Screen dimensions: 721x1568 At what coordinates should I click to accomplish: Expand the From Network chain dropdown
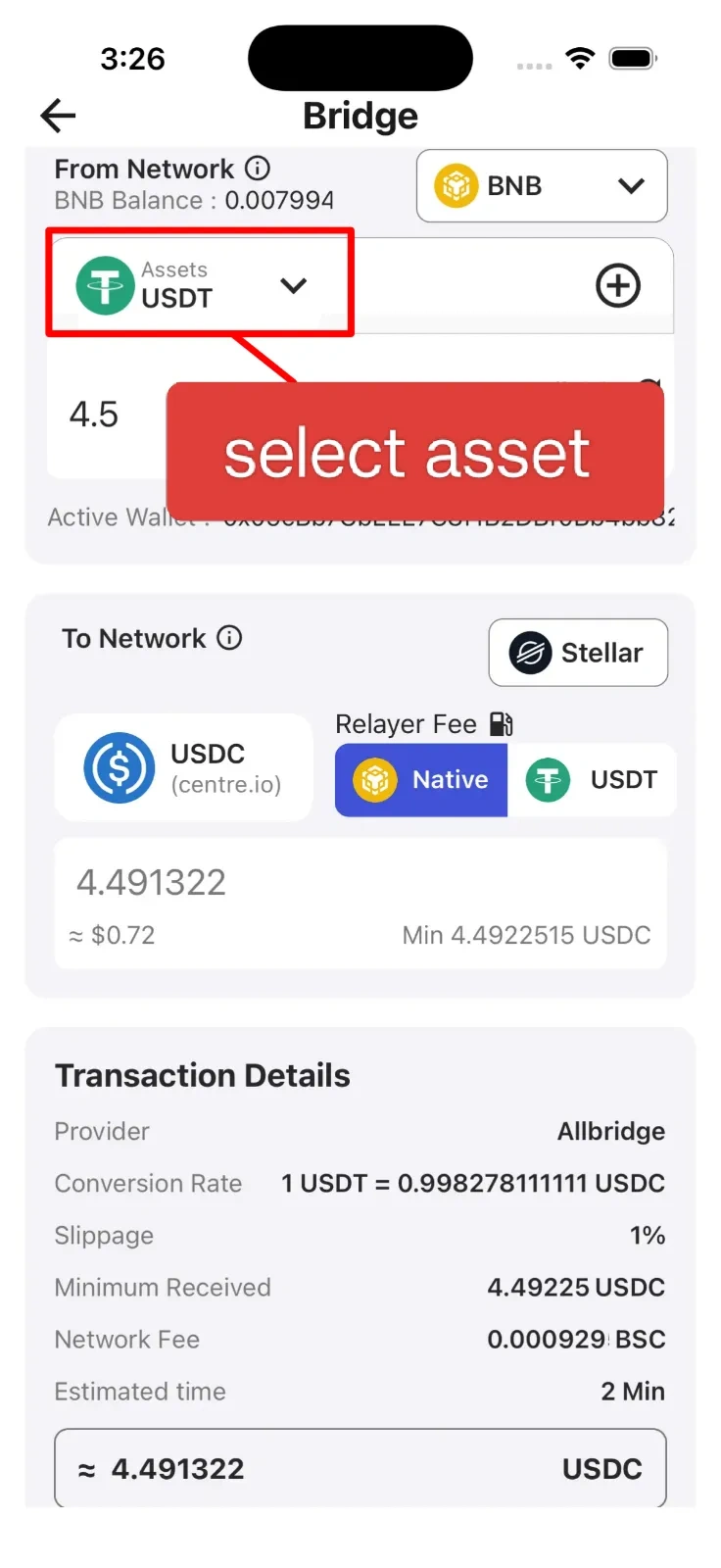point(632,186)
